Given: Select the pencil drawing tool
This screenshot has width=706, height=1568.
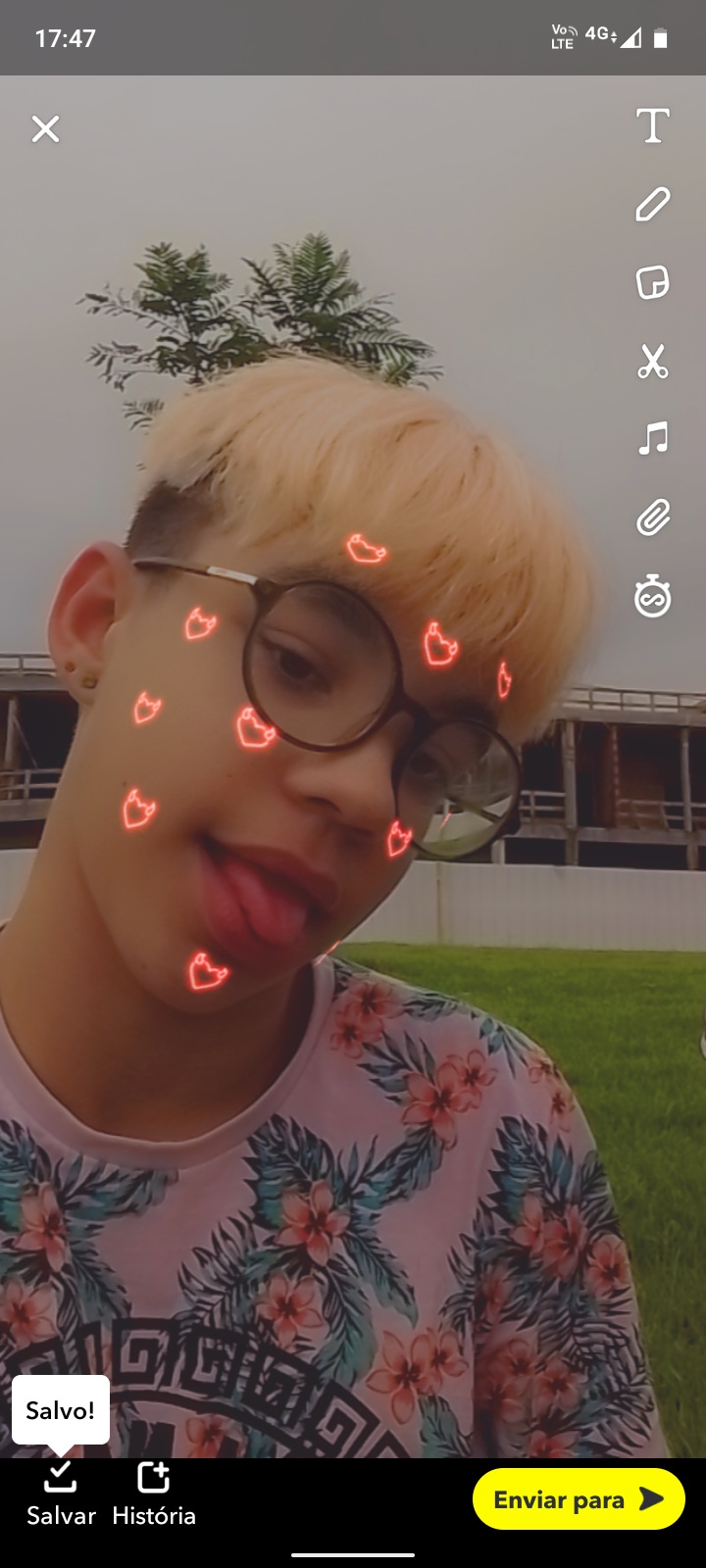Looking at the screenshot, I should point(653,205).
